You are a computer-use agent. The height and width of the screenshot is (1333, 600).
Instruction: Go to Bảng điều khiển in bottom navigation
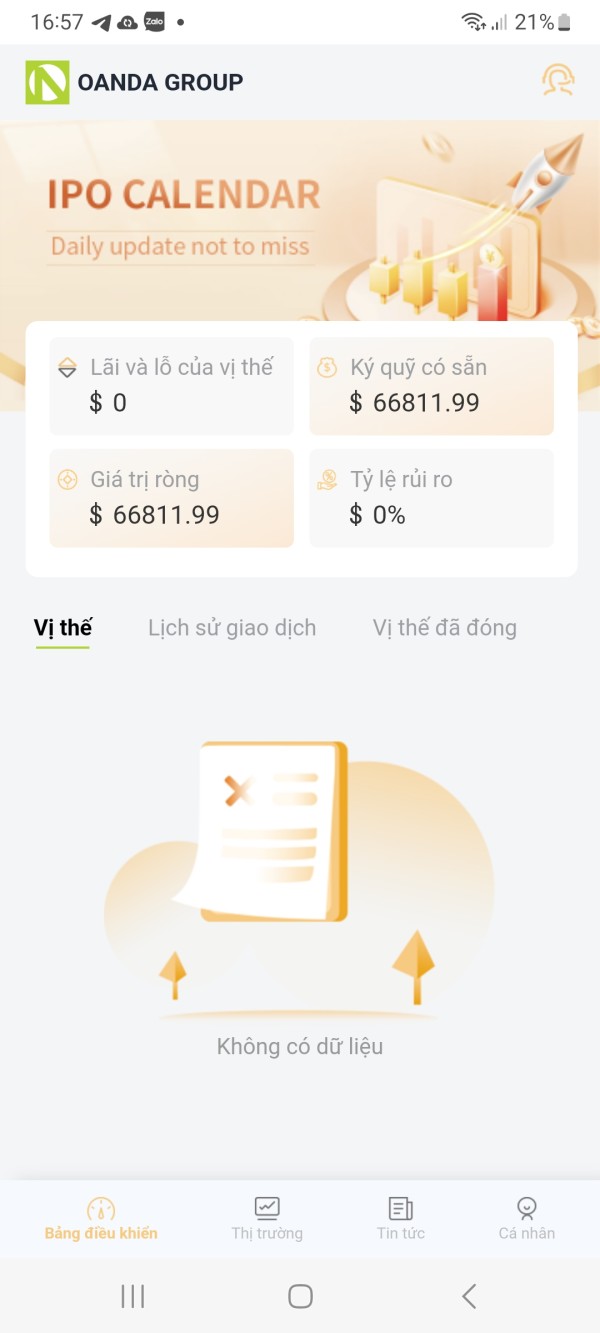pos(101,1219)
